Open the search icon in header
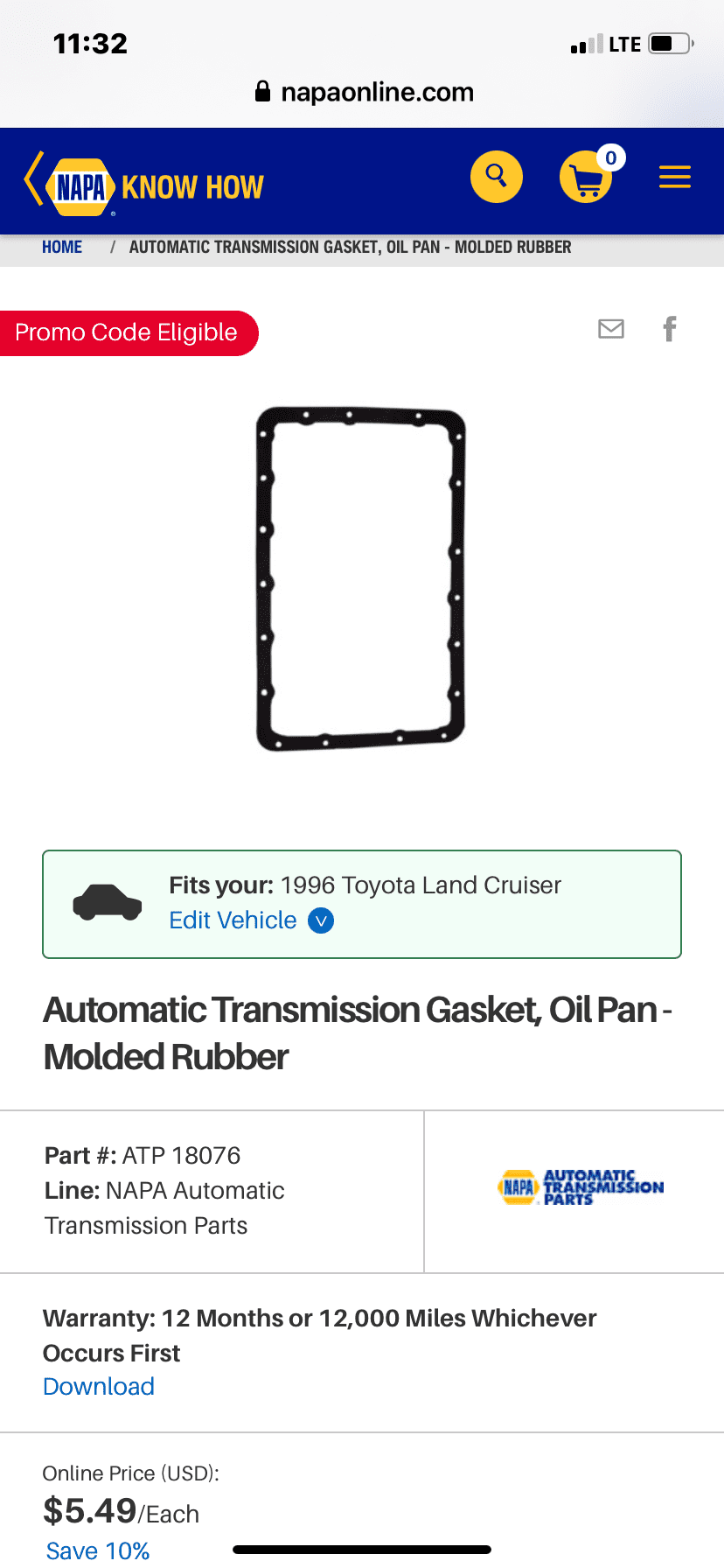Screen dimensions: 724x1568 (x=496, y=177)
